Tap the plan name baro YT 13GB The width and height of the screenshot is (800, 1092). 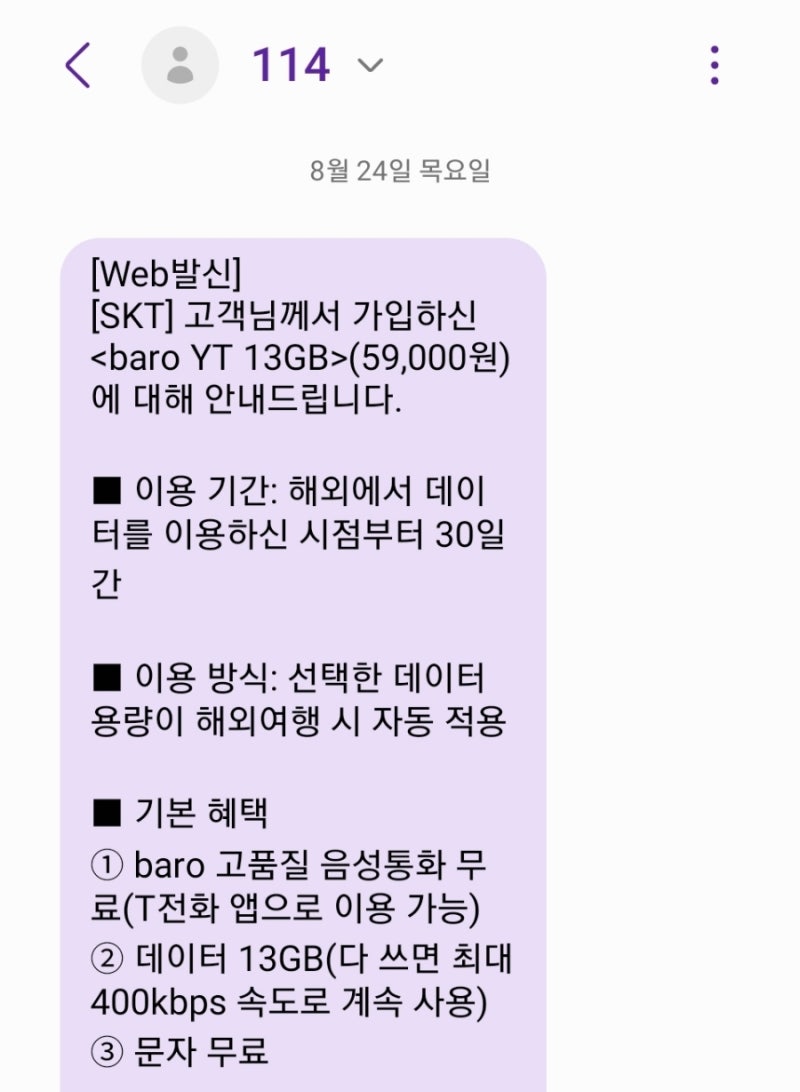click(x=220, y=358)
